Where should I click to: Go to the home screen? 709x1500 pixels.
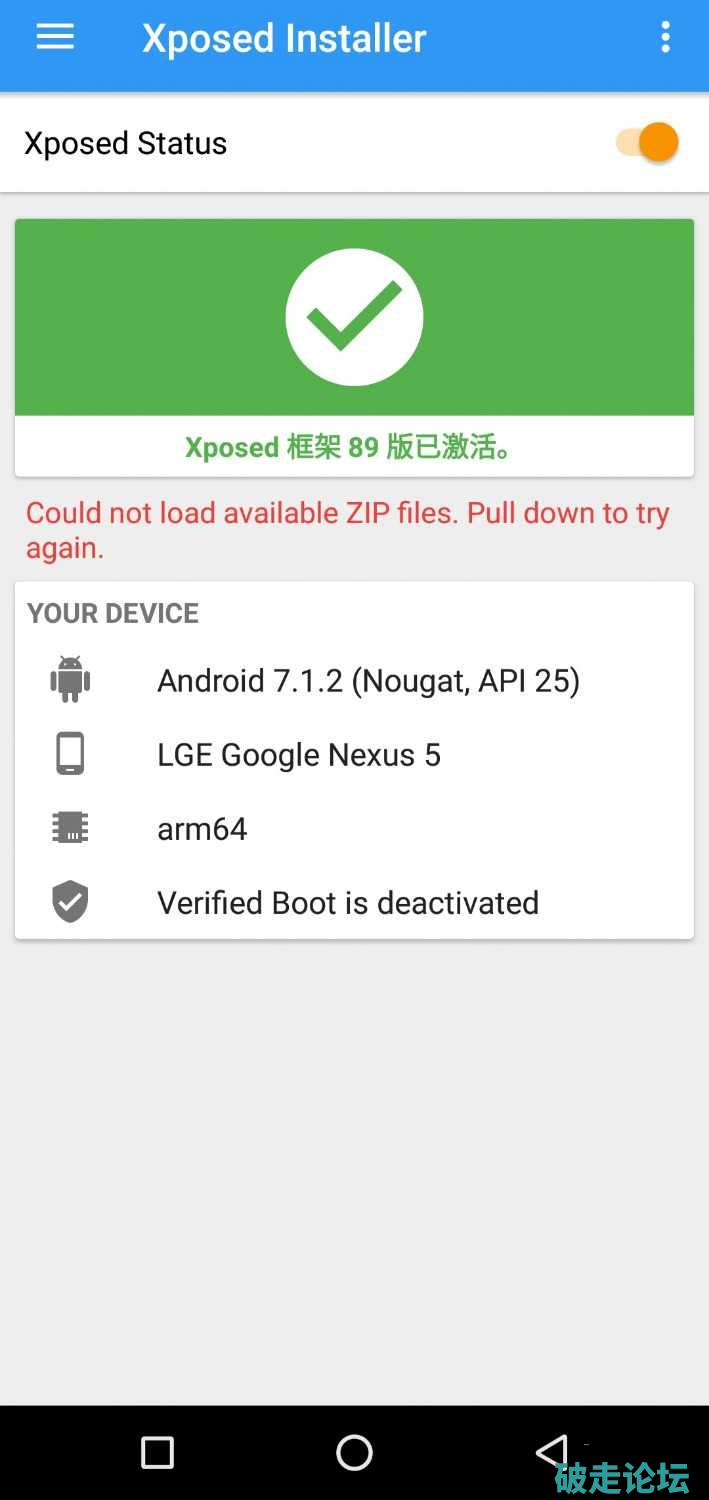(354, 1452)
